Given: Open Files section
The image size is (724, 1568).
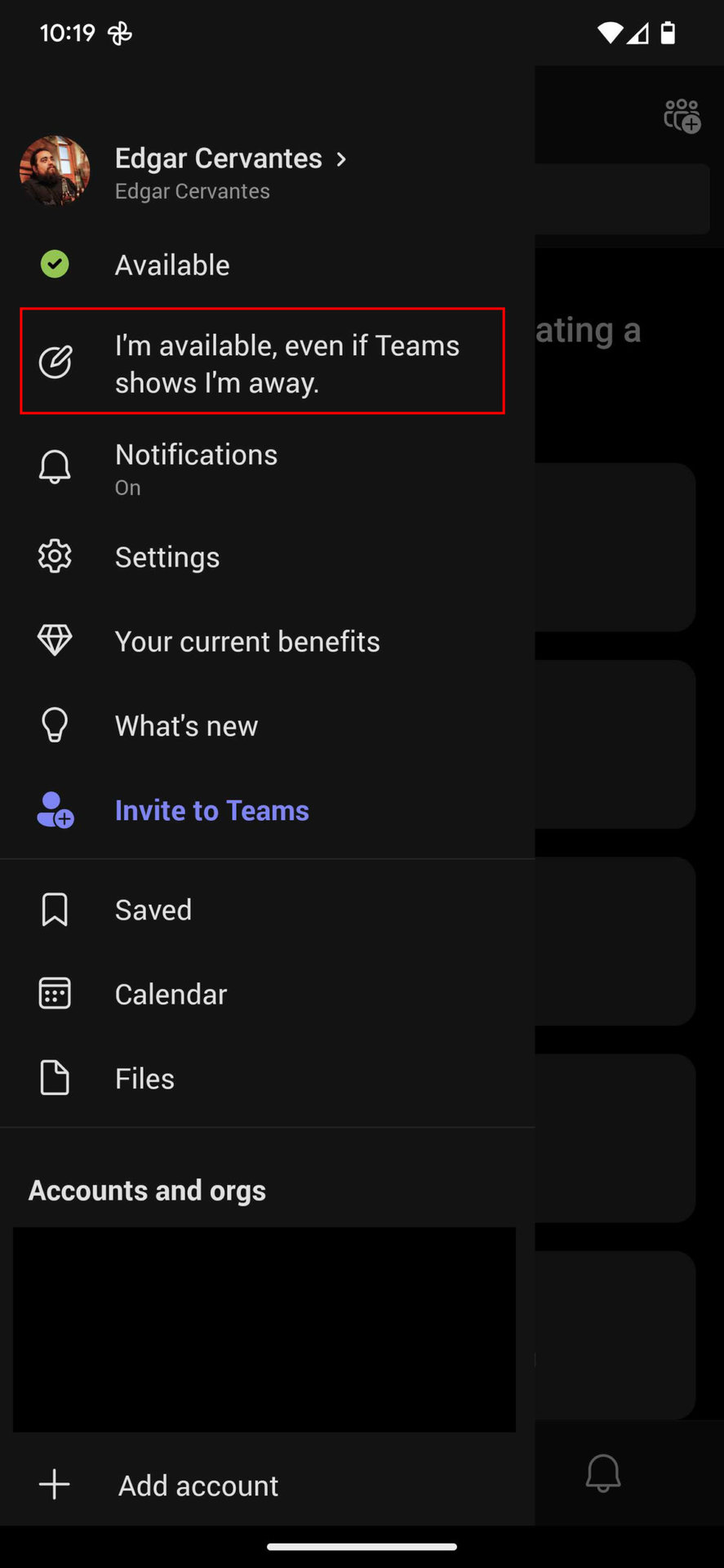Looking at the screenshot, I should (144, 1079).
